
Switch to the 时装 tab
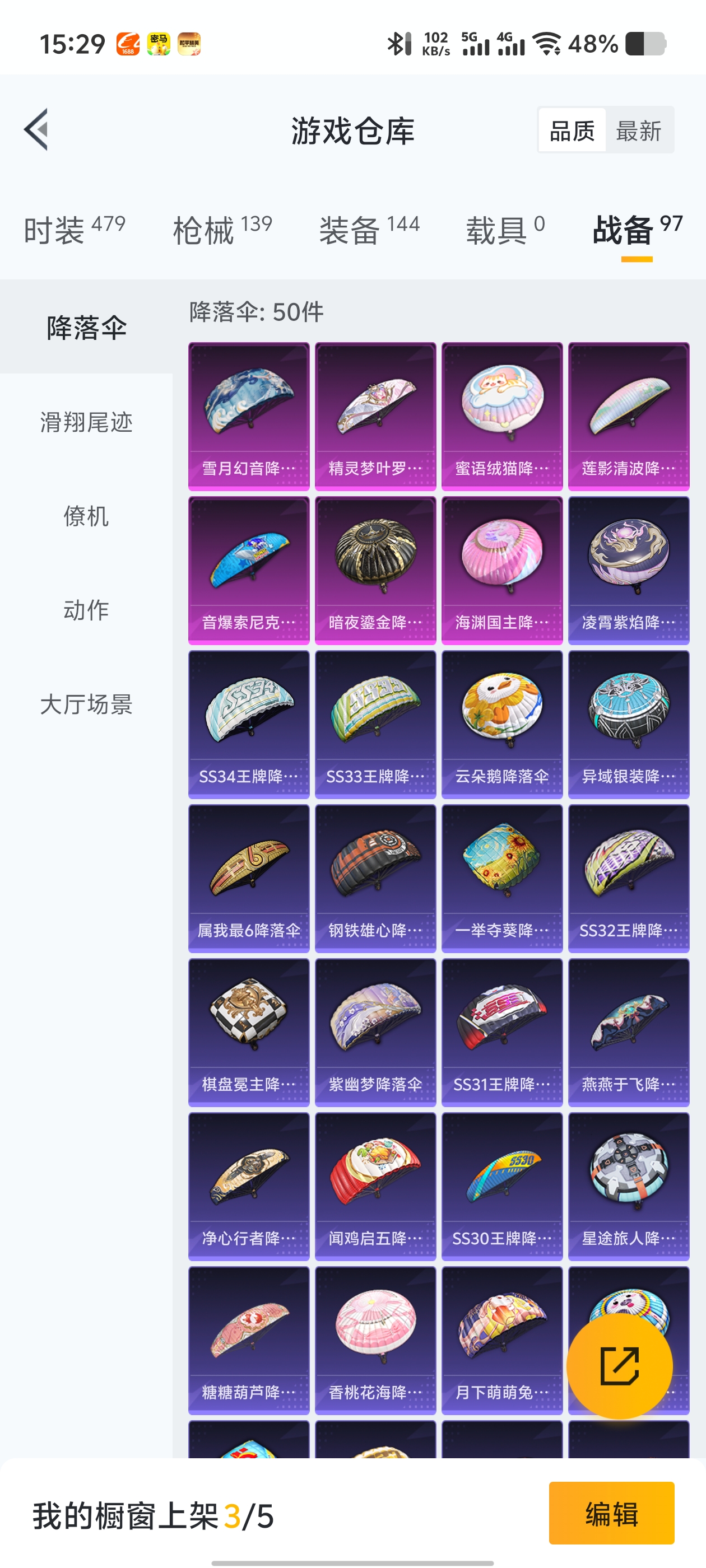pyautogui.click(x=74, y=230)
